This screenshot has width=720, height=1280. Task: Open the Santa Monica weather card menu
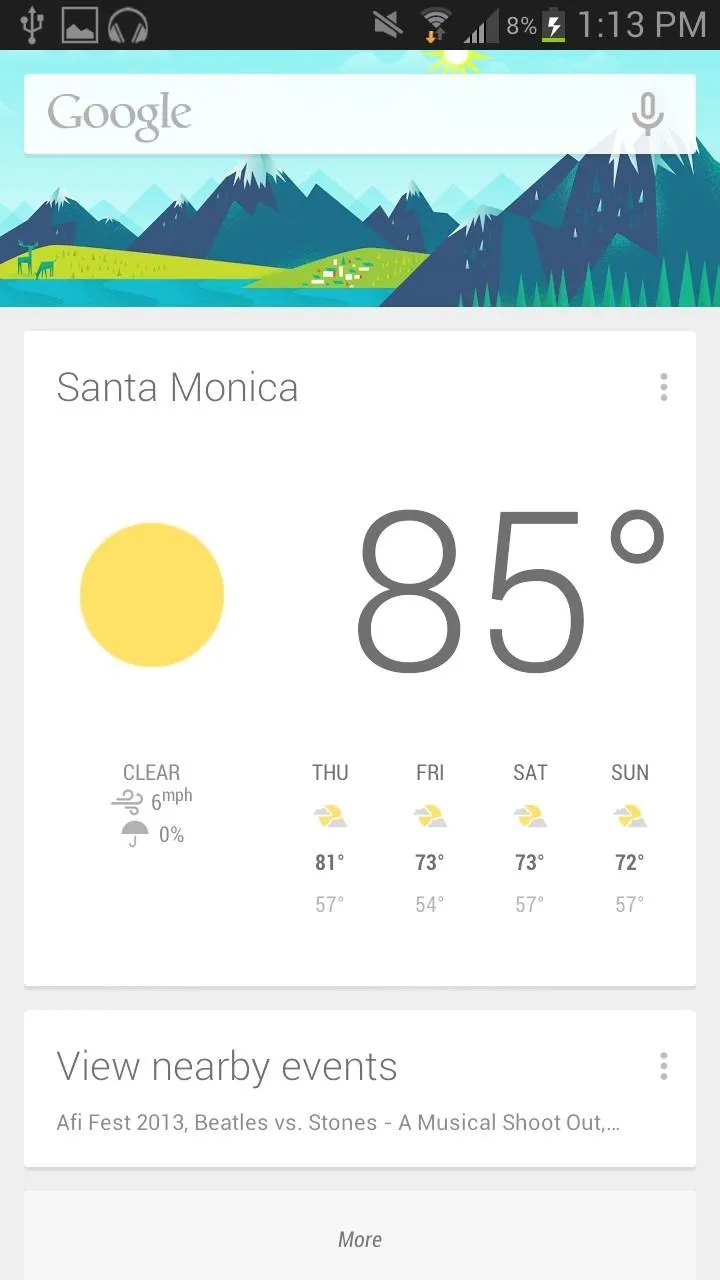[x=663, y=388]
